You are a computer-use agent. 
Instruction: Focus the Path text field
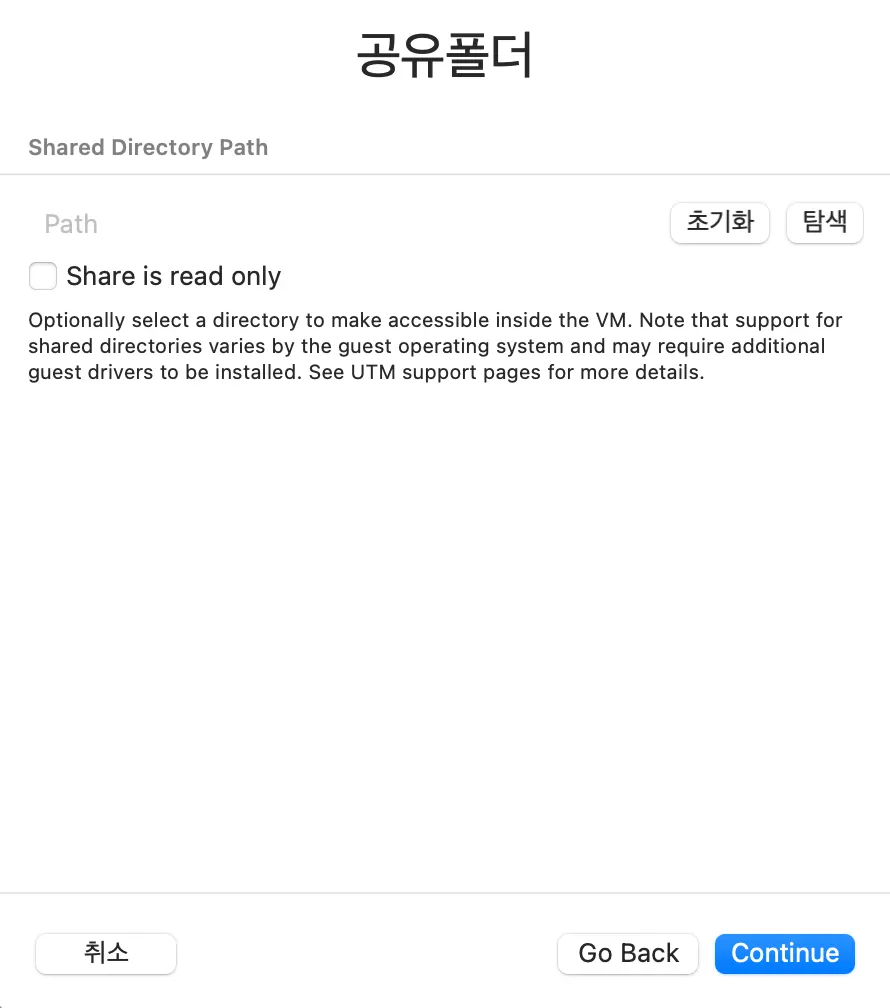340,224
